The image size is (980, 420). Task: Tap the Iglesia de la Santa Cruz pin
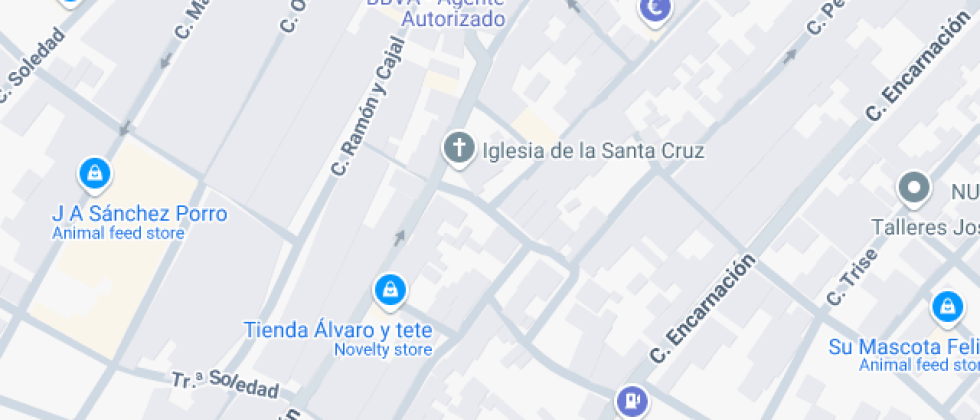458,149
